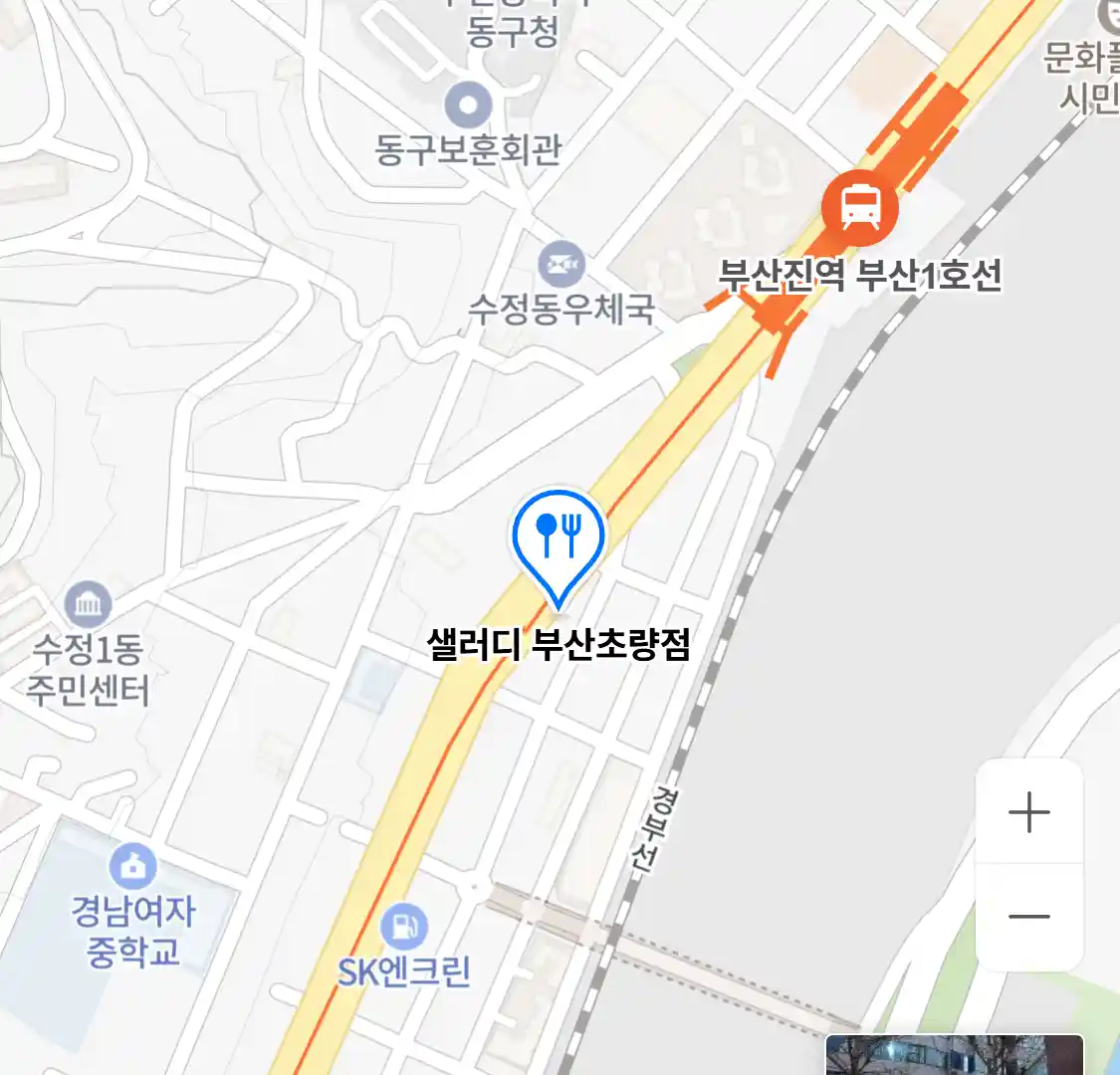
Task: Open the street view thumbnail
Action: click(x=954, y=1055)
